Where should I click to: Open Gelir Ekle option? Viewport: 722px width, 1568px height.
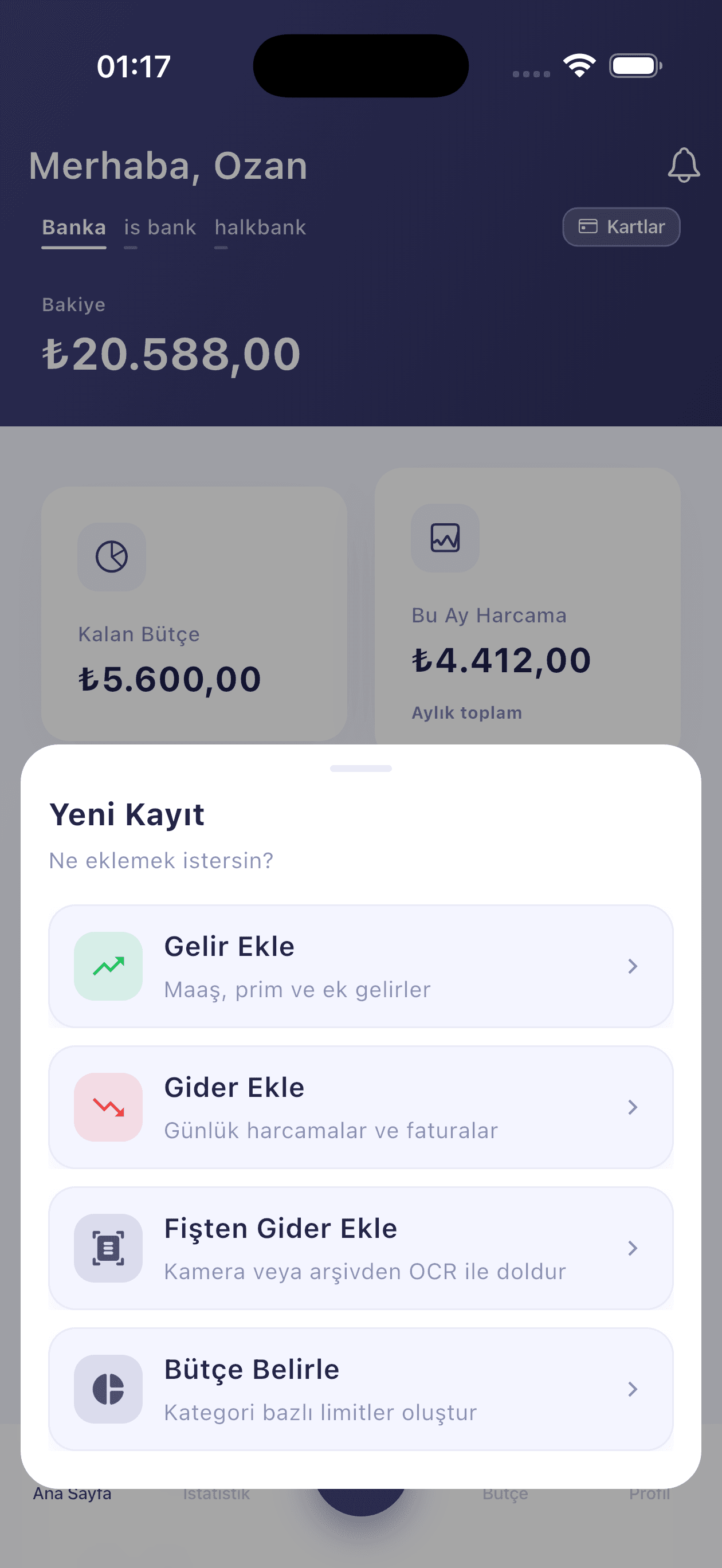pos(360,966)
